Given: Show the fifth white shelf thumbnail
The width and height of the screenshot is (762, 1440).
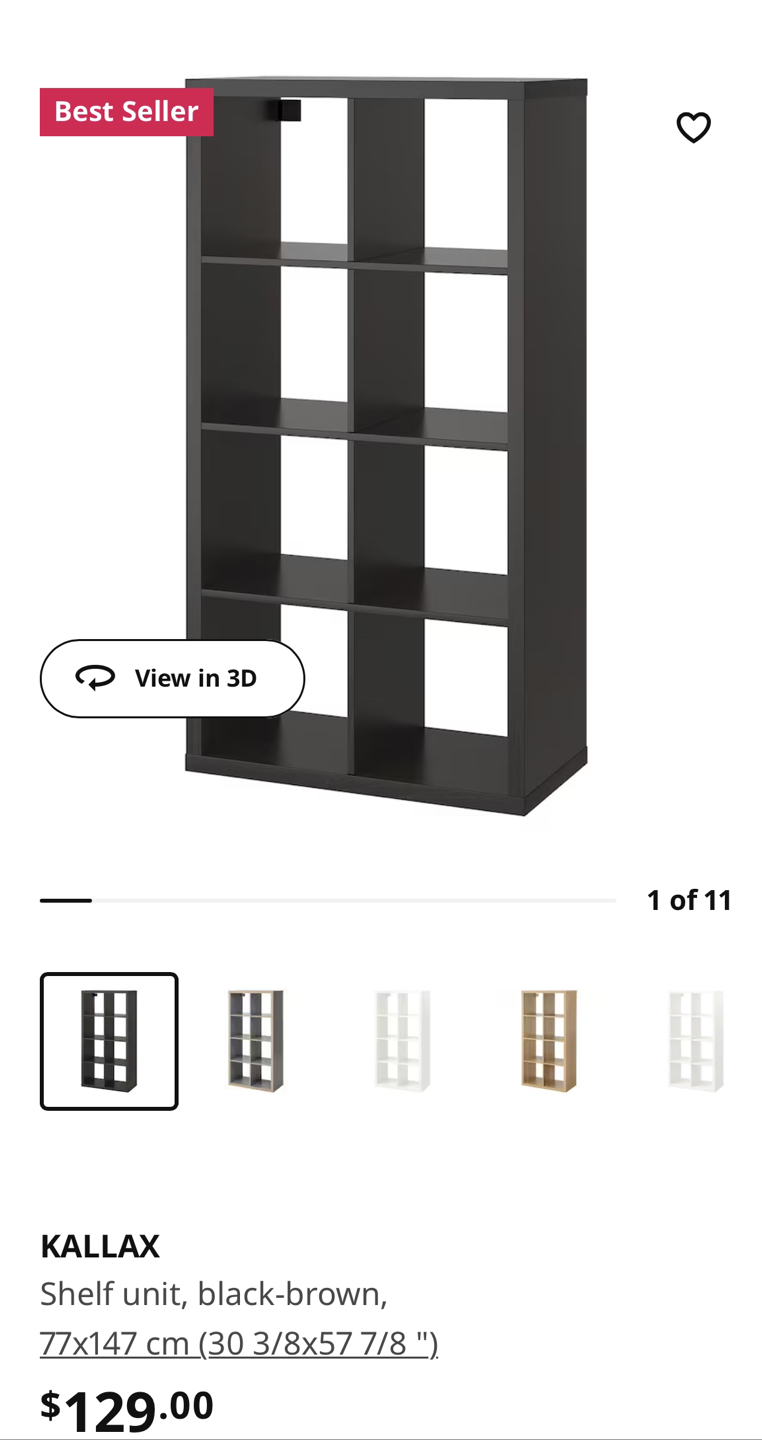Looking at the screenshot, I should pyautogui.click(x=695, y=1041).
